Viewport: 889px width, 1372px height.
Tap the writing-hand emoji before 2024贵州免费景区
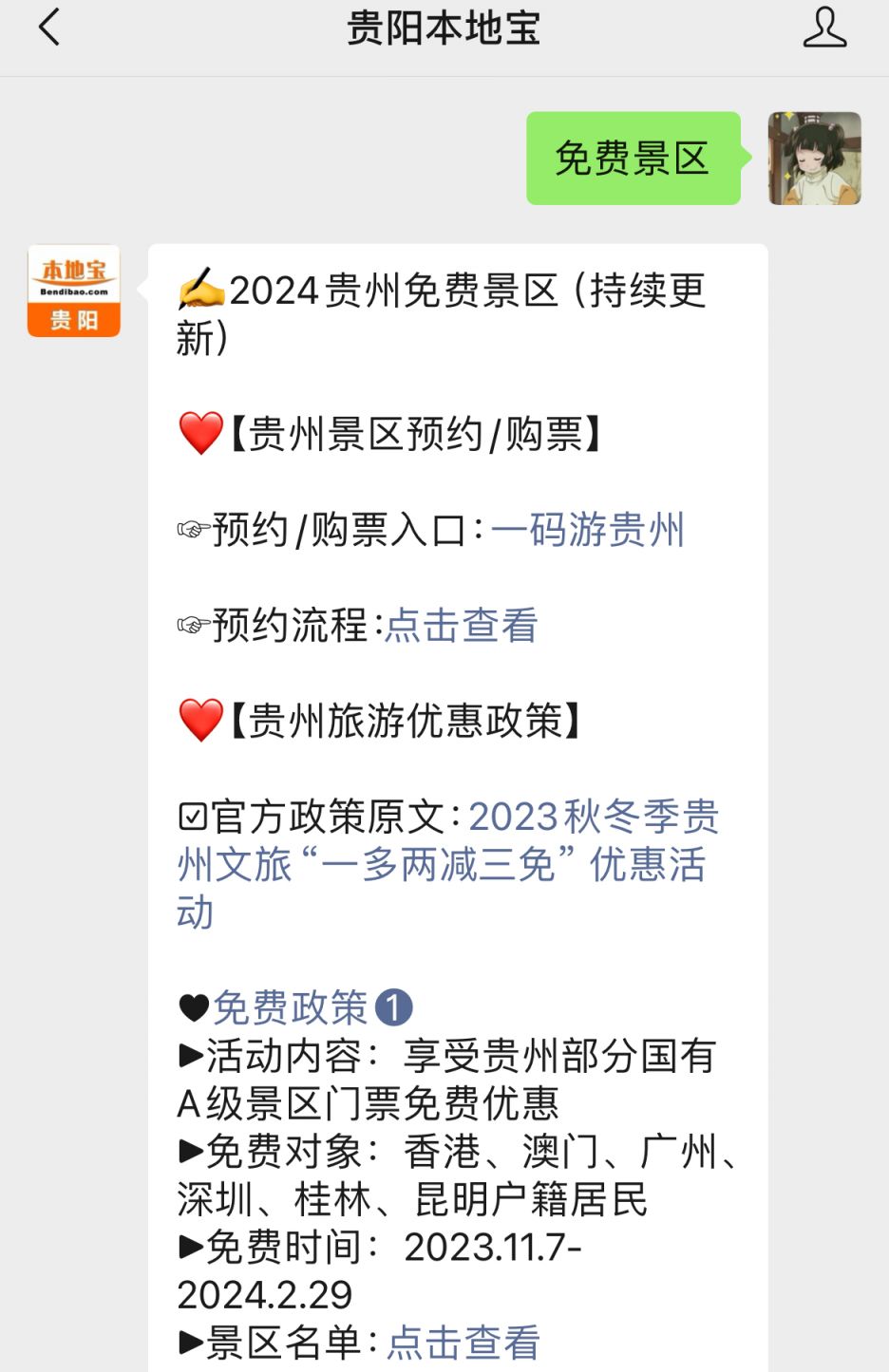coord(199,291)
